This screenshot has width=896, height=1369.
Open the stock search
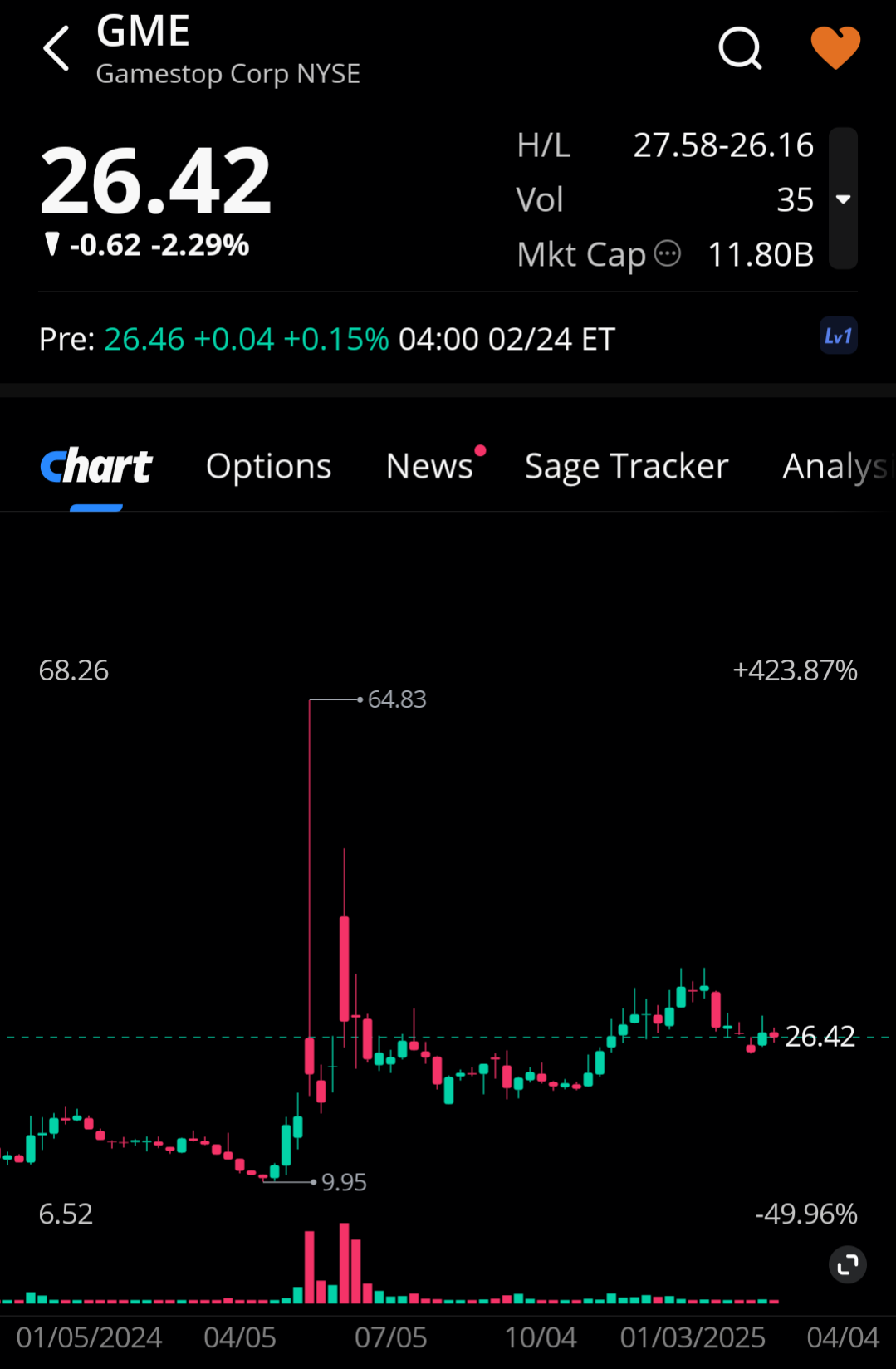[x=739, y=48]
